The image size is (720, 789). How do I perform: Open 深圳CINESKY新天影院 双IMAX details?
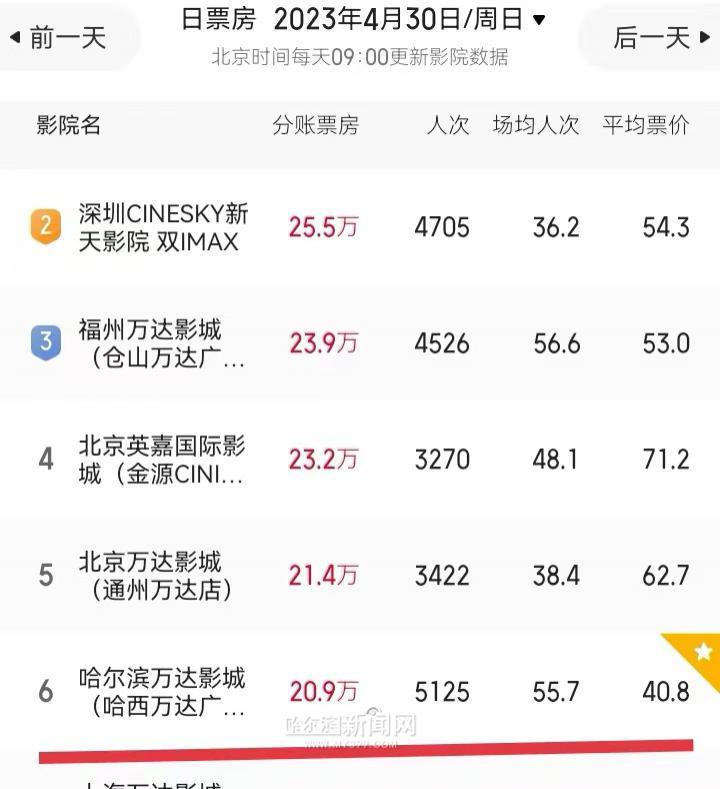(163, 227)
